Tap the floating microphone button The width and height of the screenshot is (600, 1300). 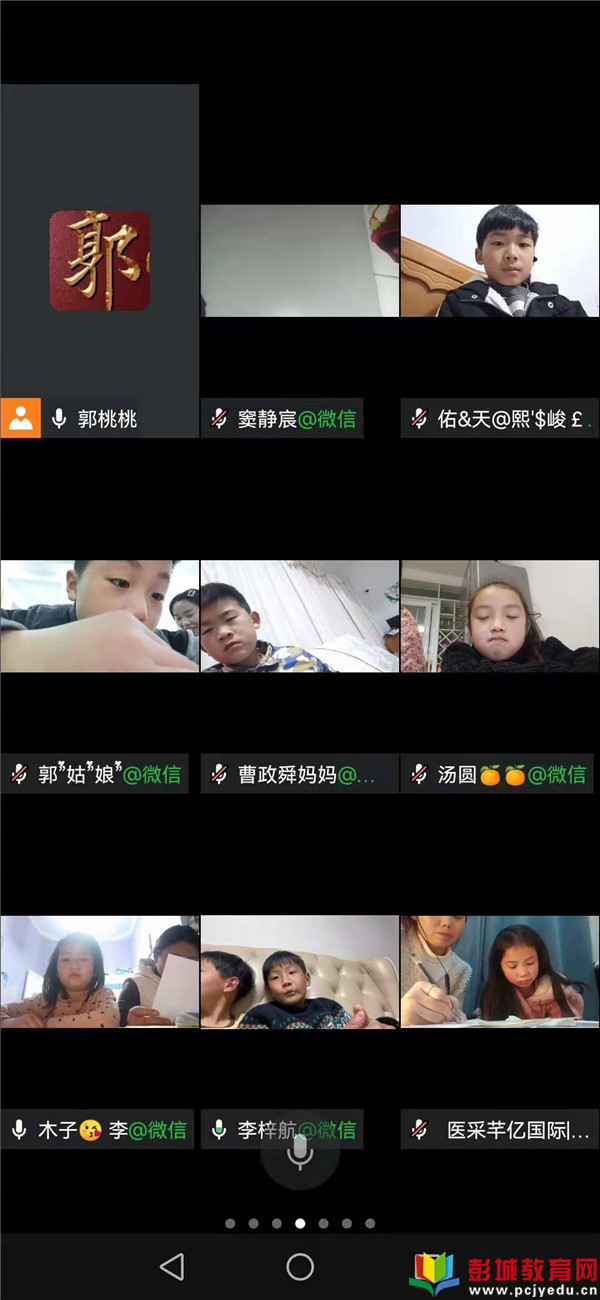click(x=299, y=1155)
